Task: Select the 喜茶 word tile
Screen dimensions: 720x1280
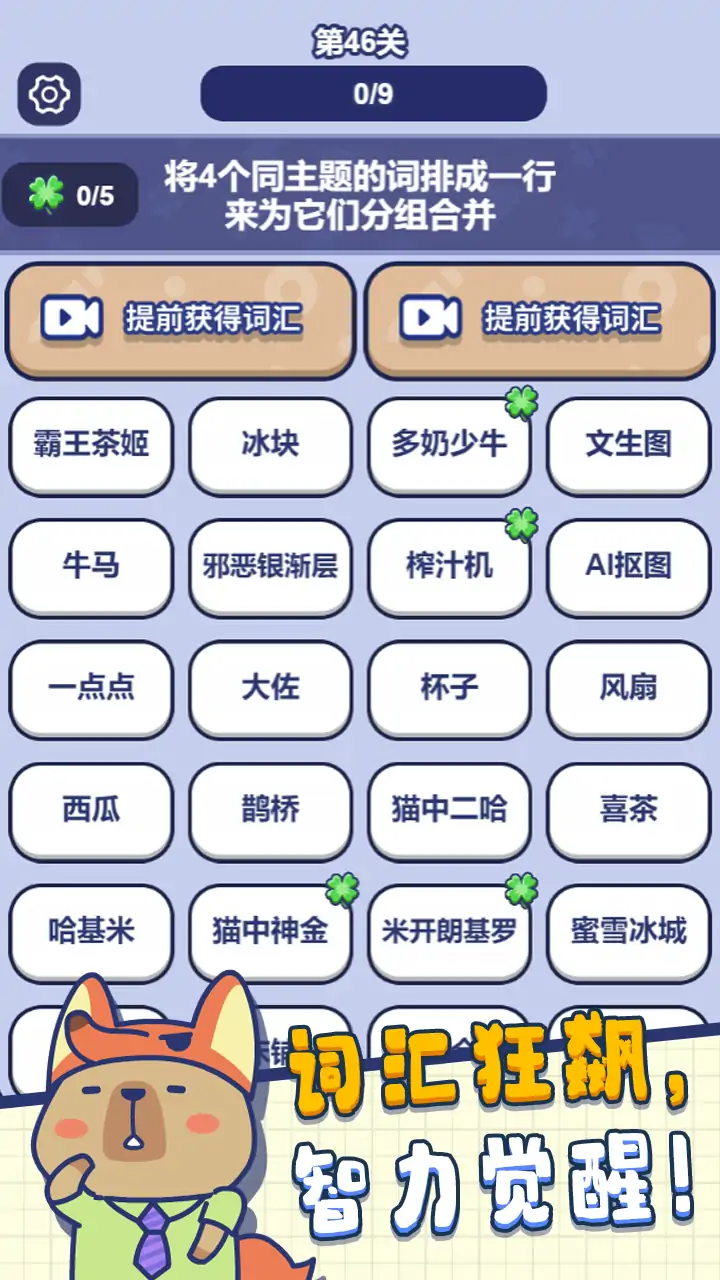Action: coord(628,810)
